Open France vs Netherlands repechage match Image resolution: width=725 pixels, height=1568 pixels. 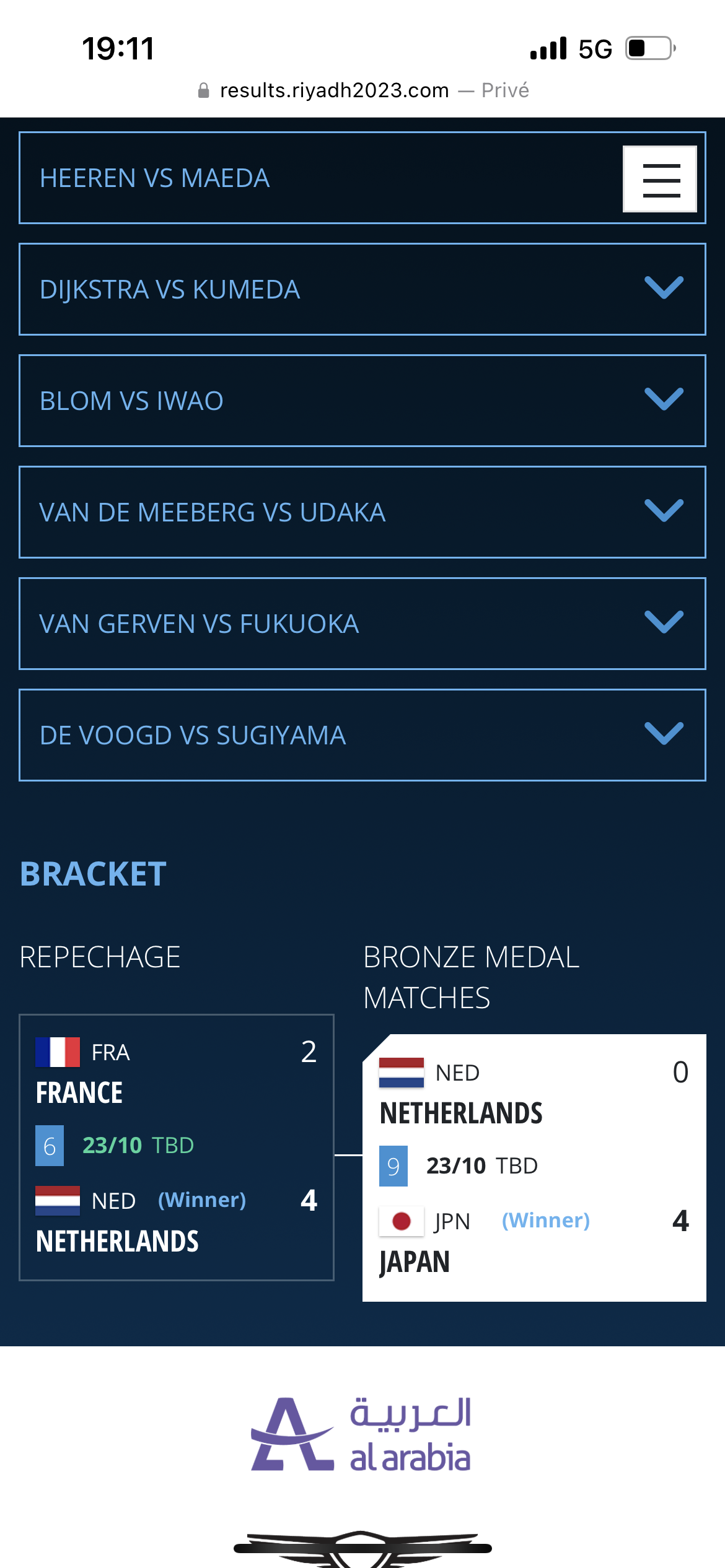[x=176, y=1147]
